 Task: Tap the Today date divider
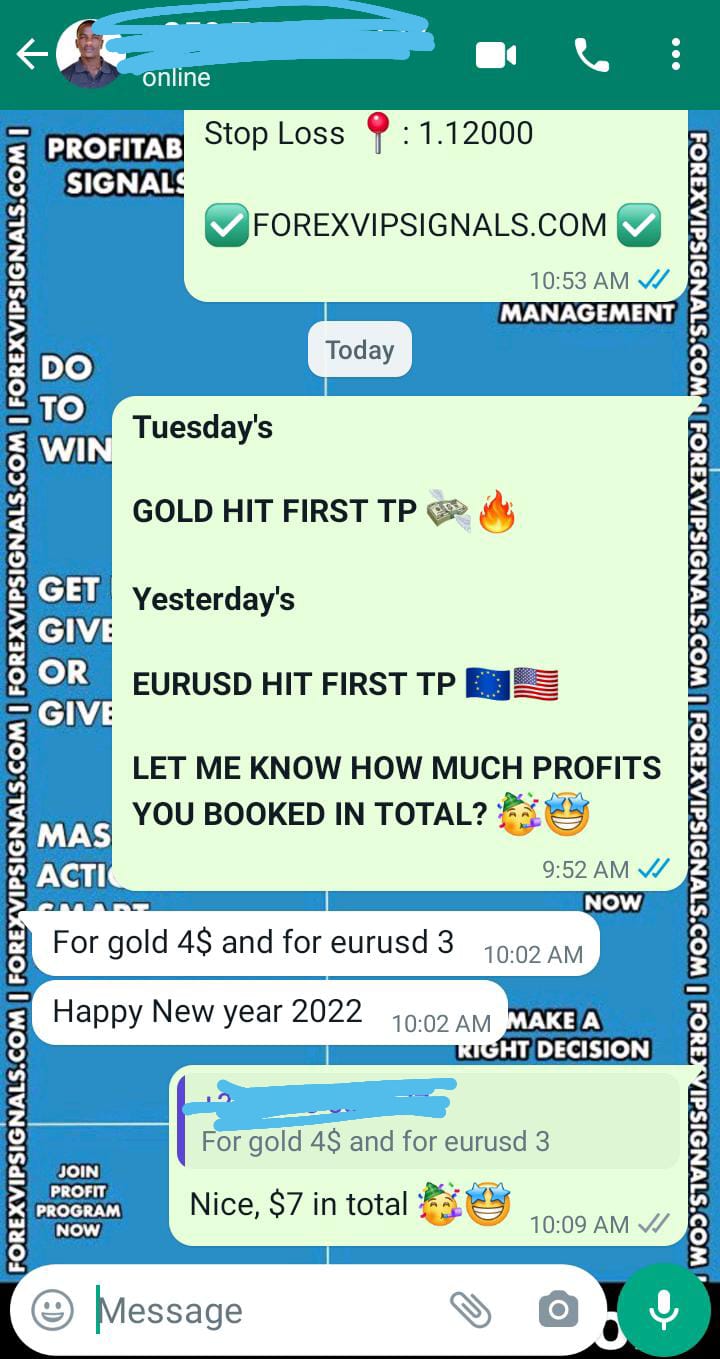(x=359, y=349)
